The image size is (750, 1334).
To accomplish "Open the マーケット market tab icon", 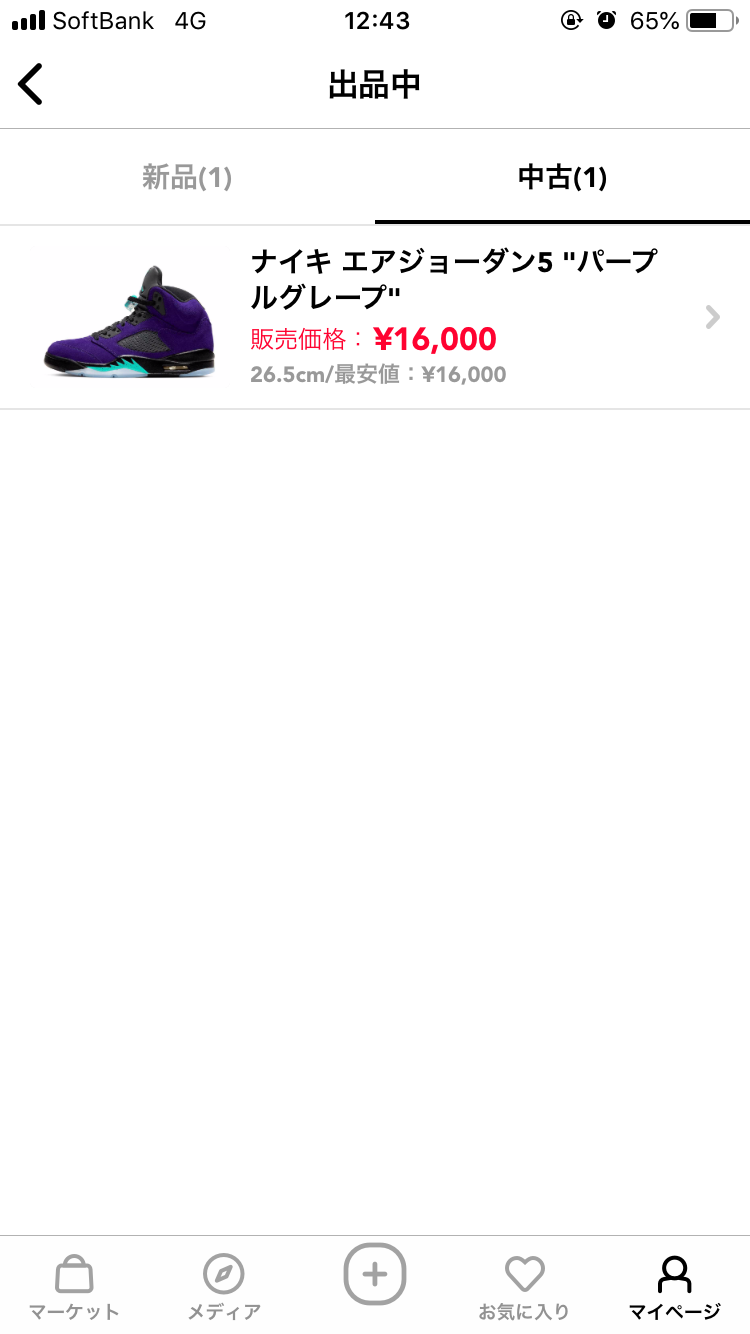I will [74, 1285].
